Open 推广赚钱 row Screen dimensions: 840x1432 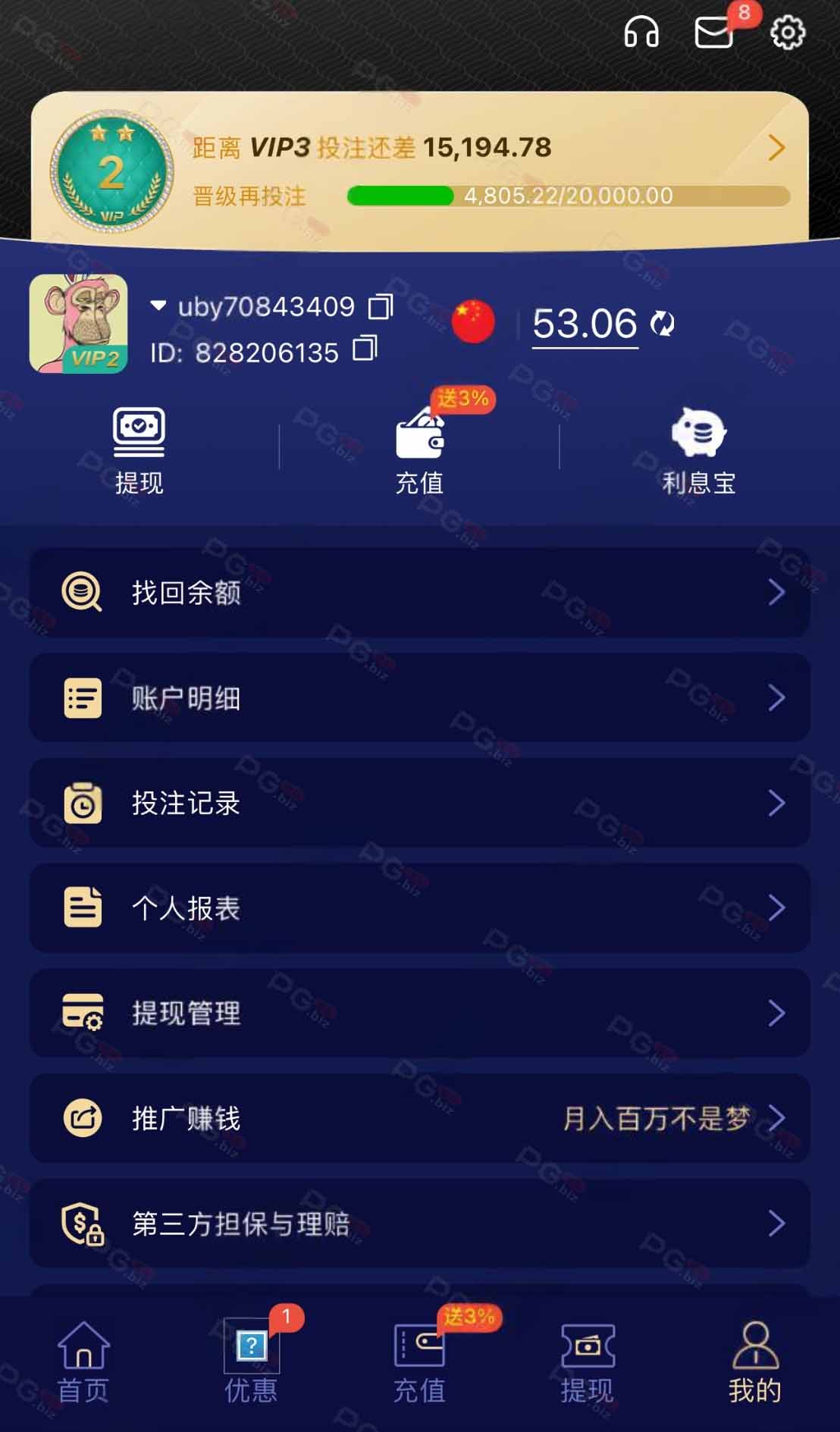pyautogui.click(x=419, y=1118)
